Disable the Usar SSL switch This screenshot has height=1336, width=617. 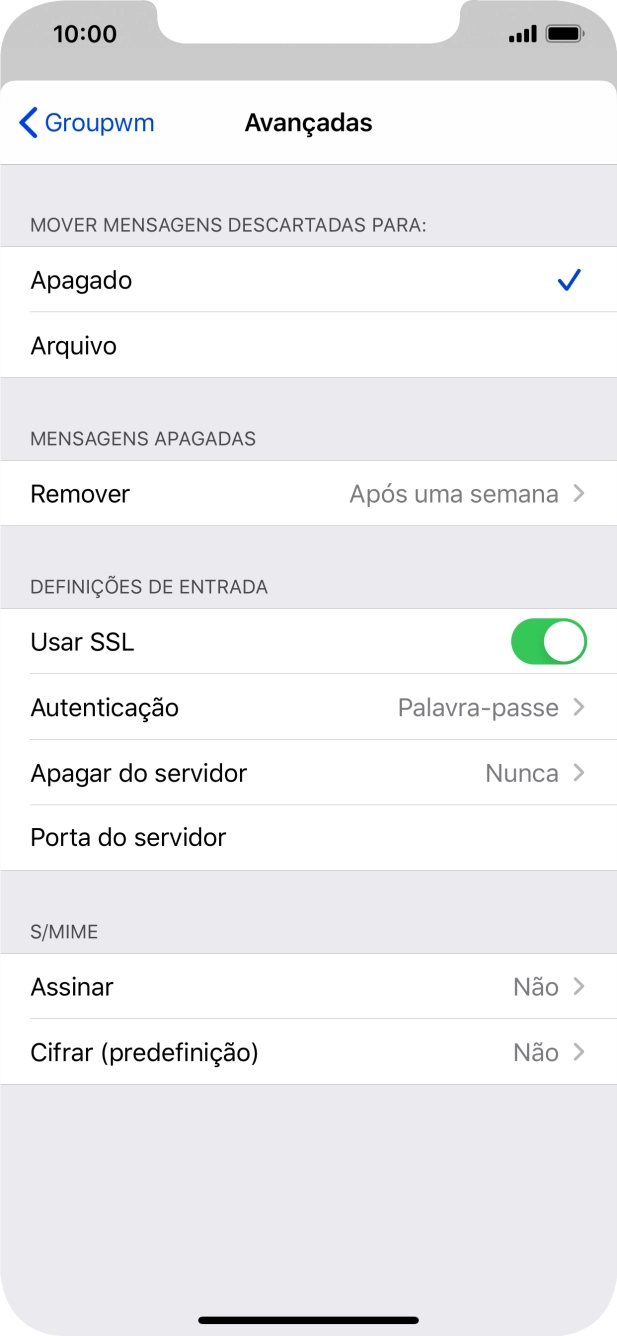point(548,642)
